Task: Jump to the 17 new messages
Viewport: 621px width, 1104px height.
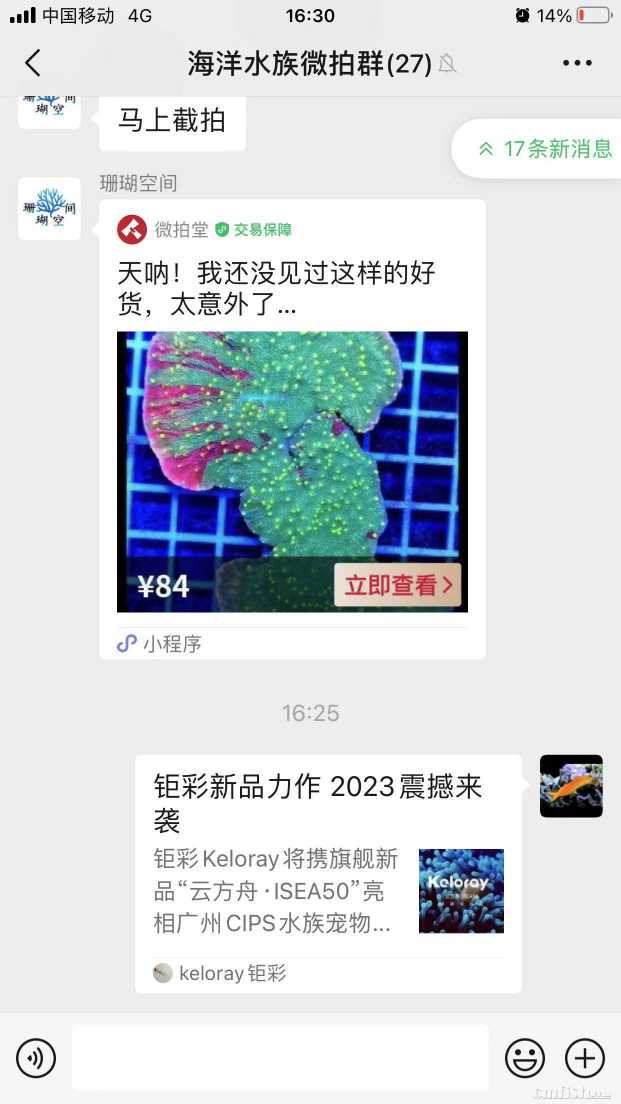Action: (545, 149)
